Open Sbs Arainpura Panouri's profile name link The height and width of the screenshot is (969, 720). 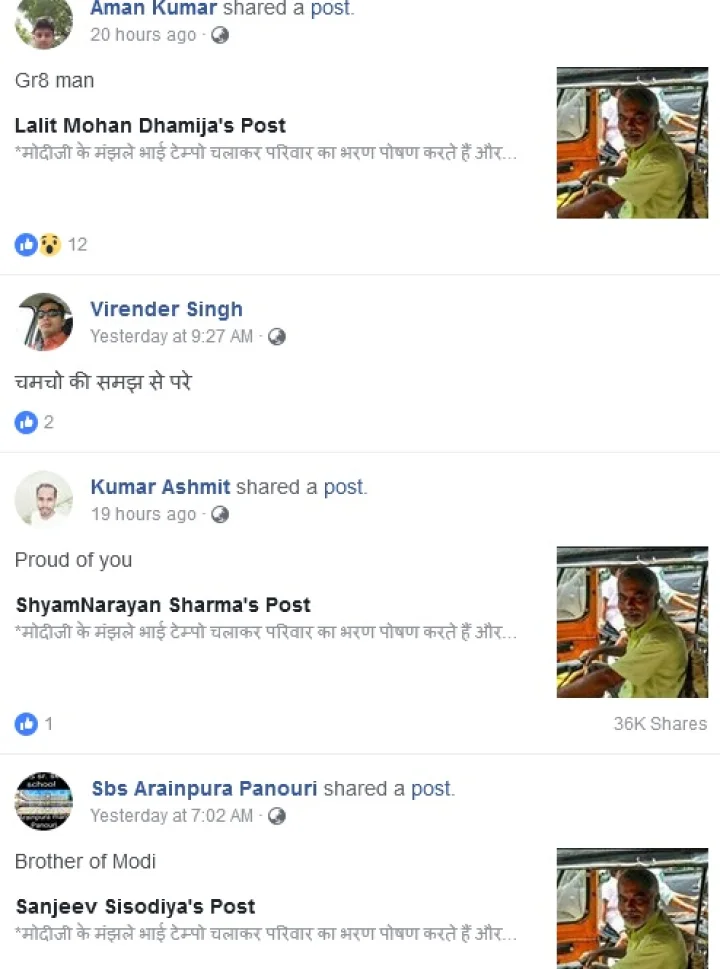(x=204, y=789)
